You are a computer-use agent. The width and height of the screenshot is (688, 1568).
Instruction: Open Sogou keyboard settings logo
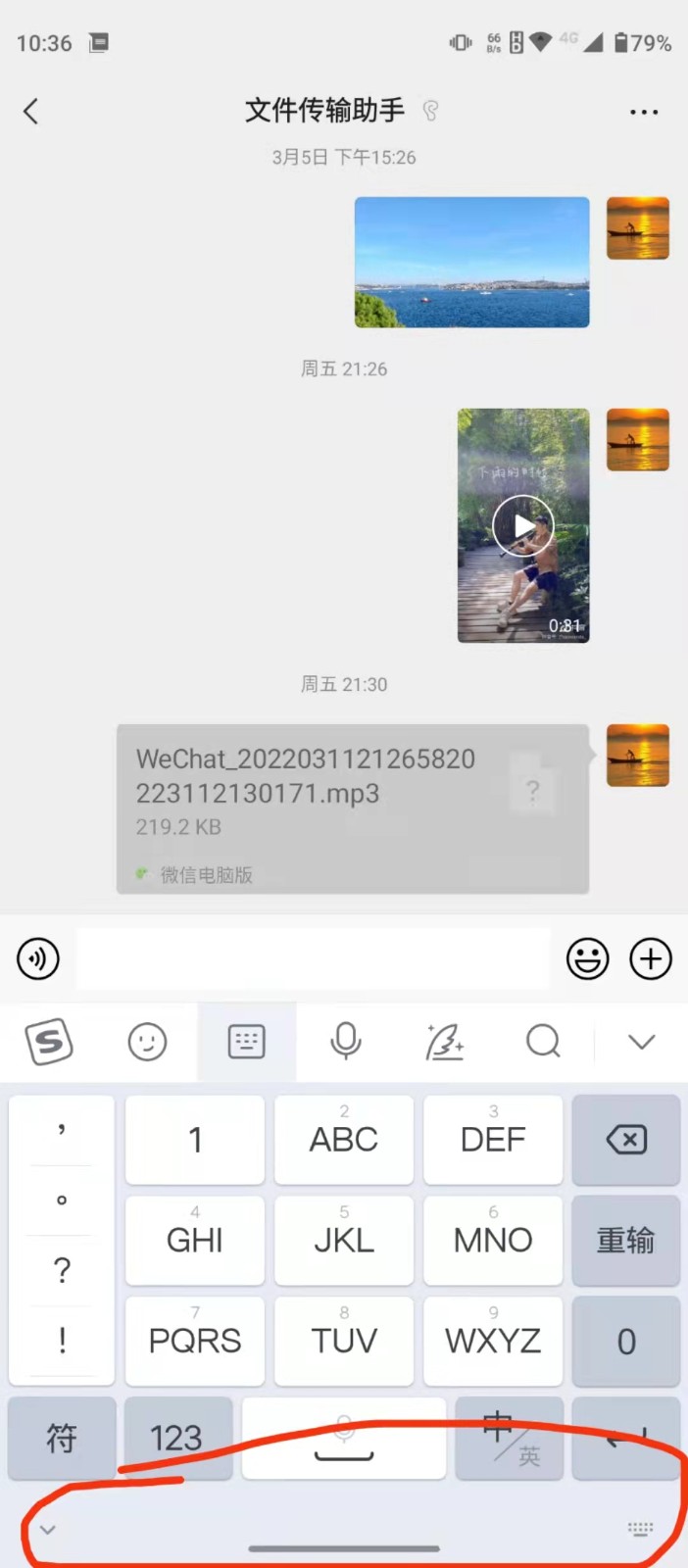(x=49, y=1041)
